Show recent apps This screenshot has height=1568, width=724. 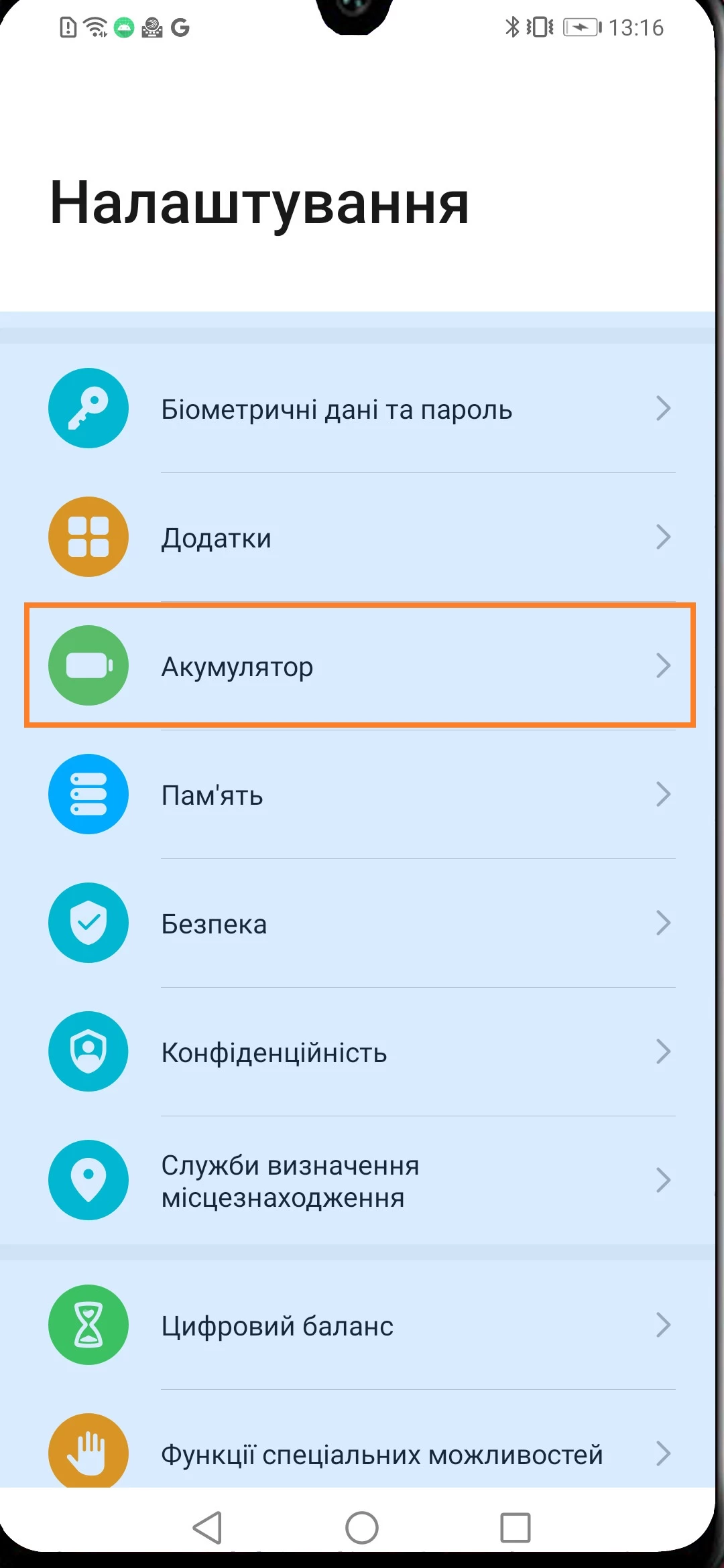(516, 1528)
